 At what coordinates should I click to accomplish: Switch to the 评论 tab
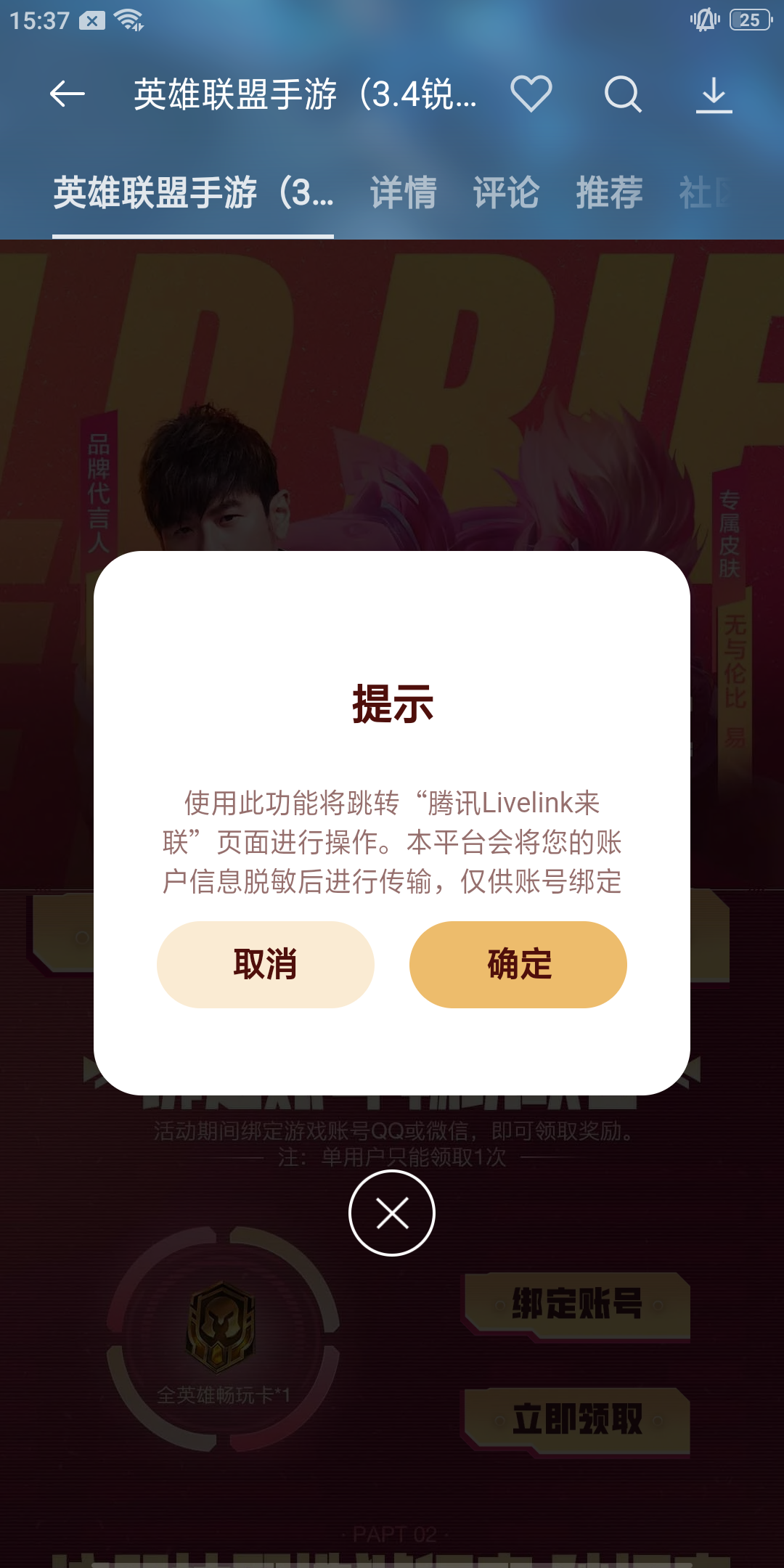[506, 193]
